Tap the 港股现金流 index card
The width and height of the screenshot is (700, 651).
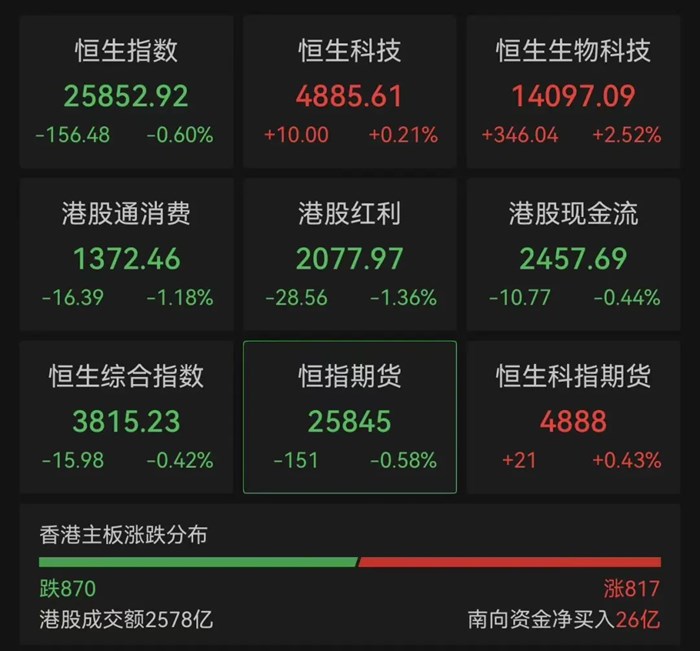(x=574, y=255)
